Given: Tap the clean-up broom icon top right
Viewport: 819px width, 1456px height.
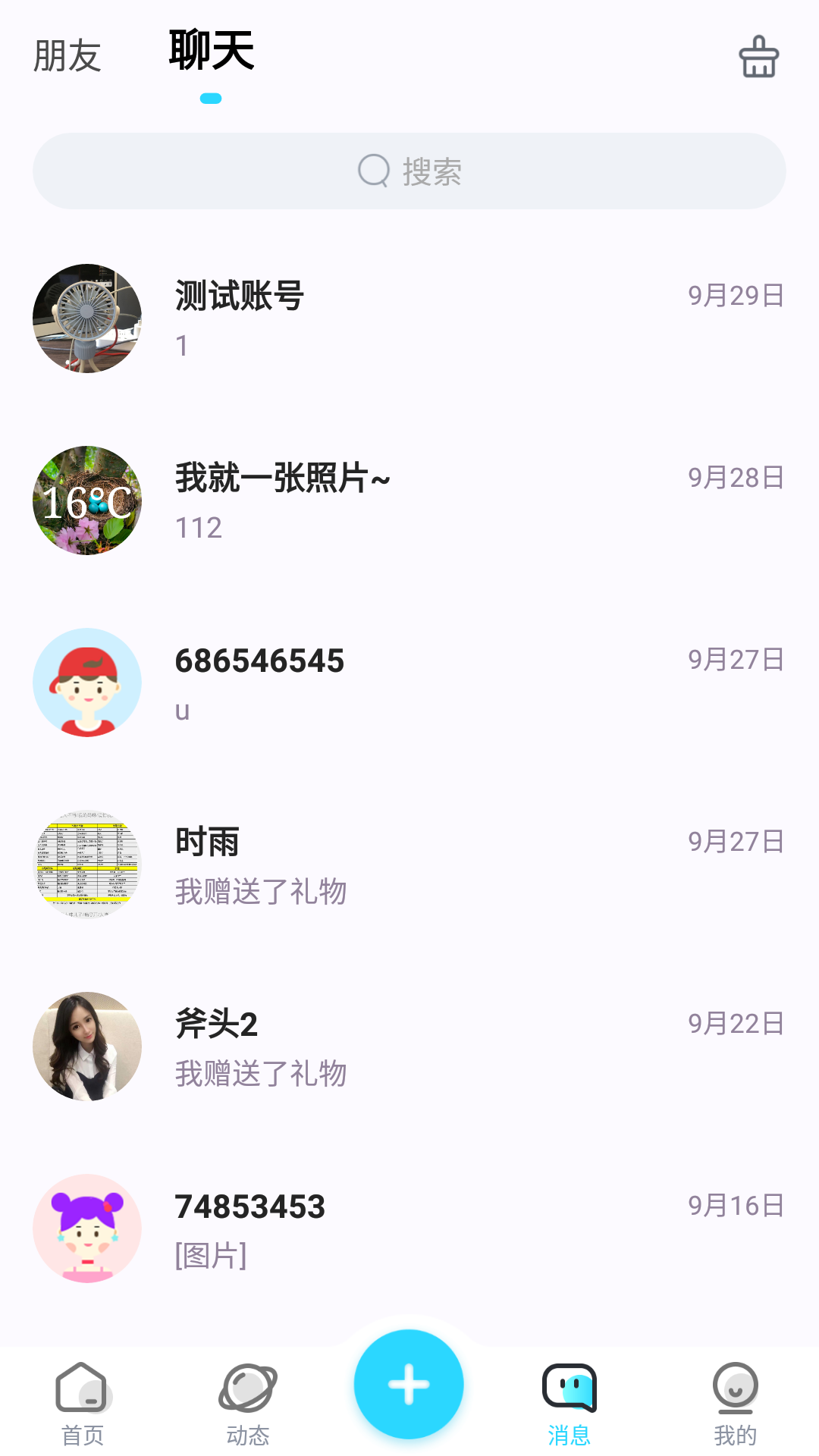Looking at the screenshot, I should (x=758, y=57).
